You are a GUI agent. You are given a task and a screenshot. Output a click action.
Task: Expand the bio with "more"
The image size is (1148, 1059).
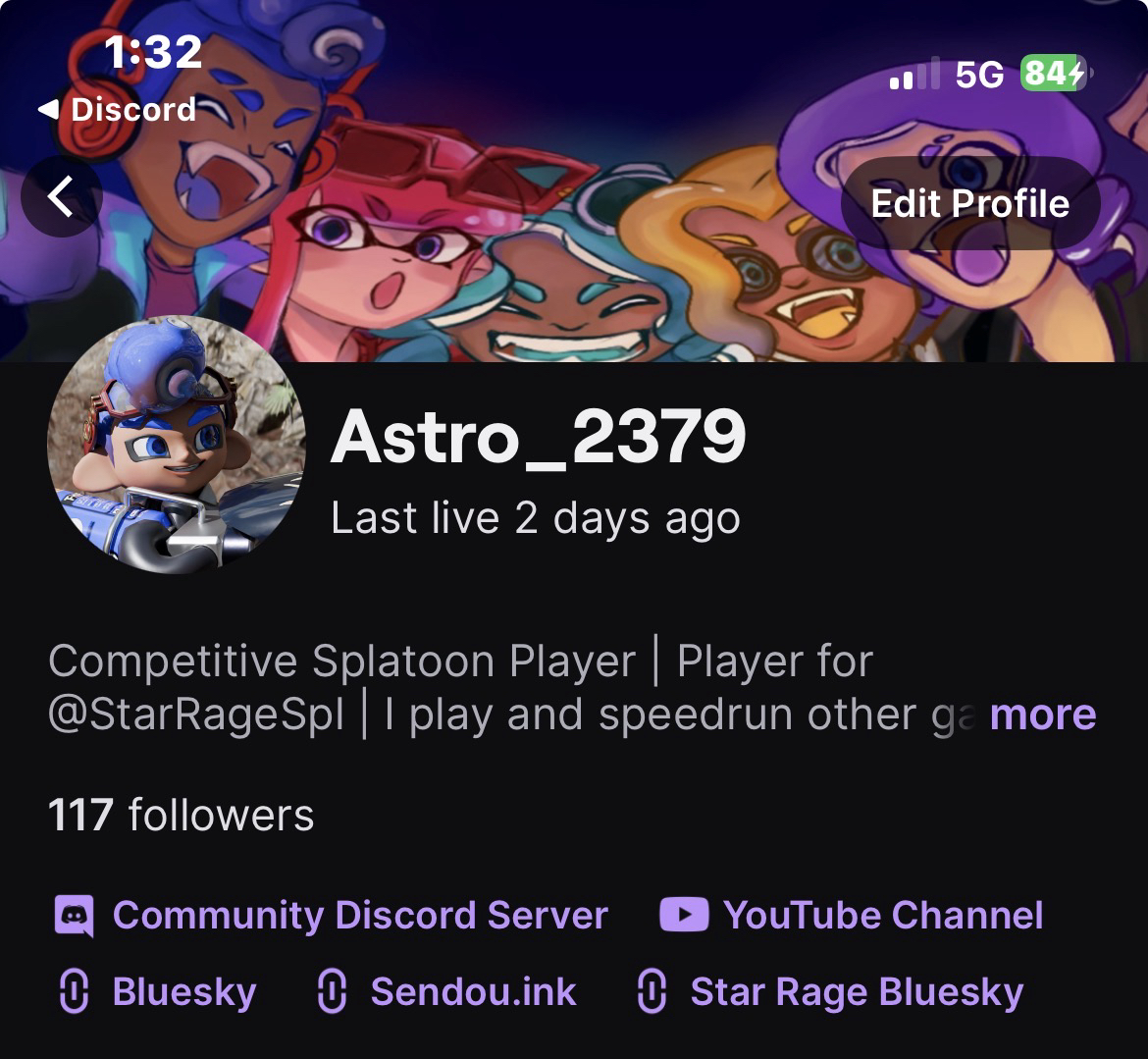click(x=1042, y=715)
